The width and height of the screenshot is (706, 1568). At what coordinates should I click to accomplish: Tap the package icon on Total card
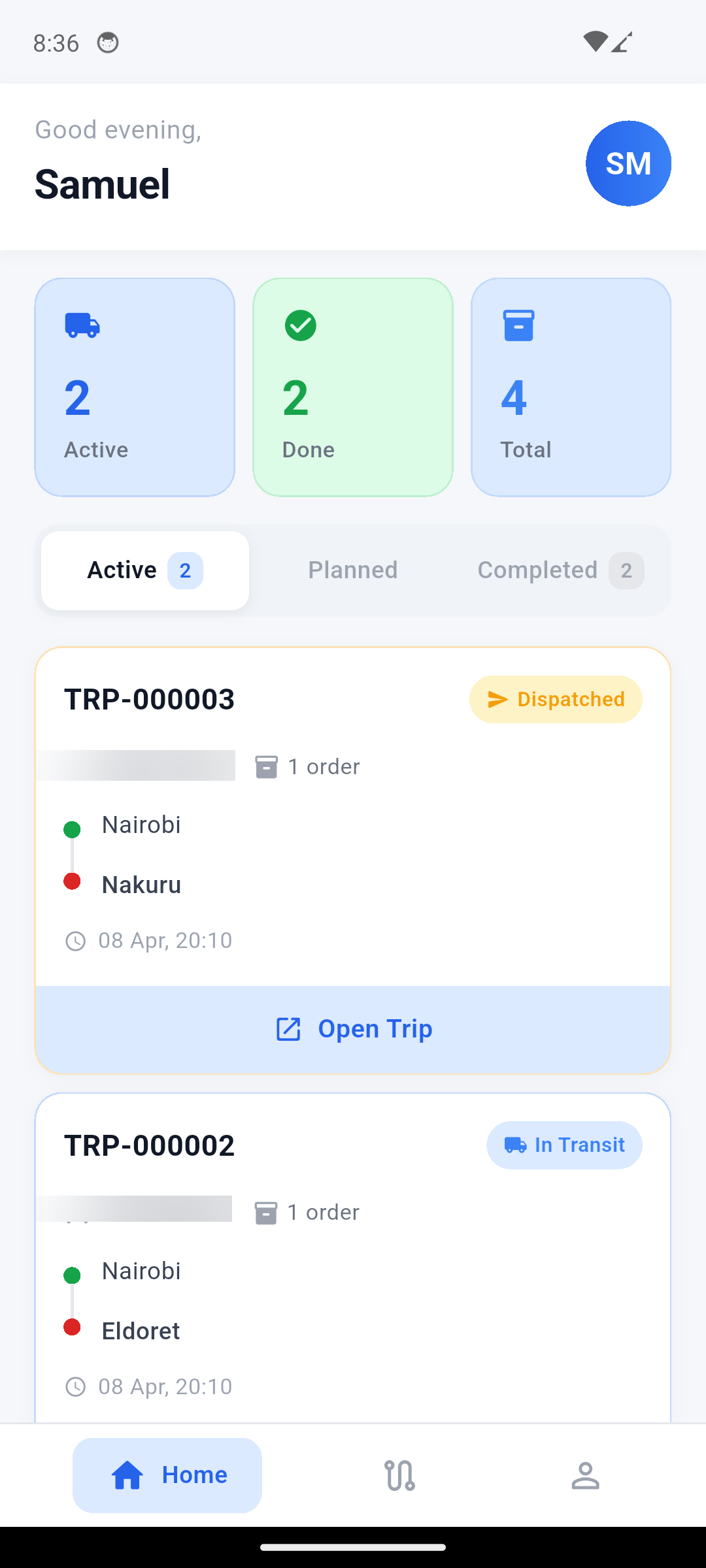(518, 325)
